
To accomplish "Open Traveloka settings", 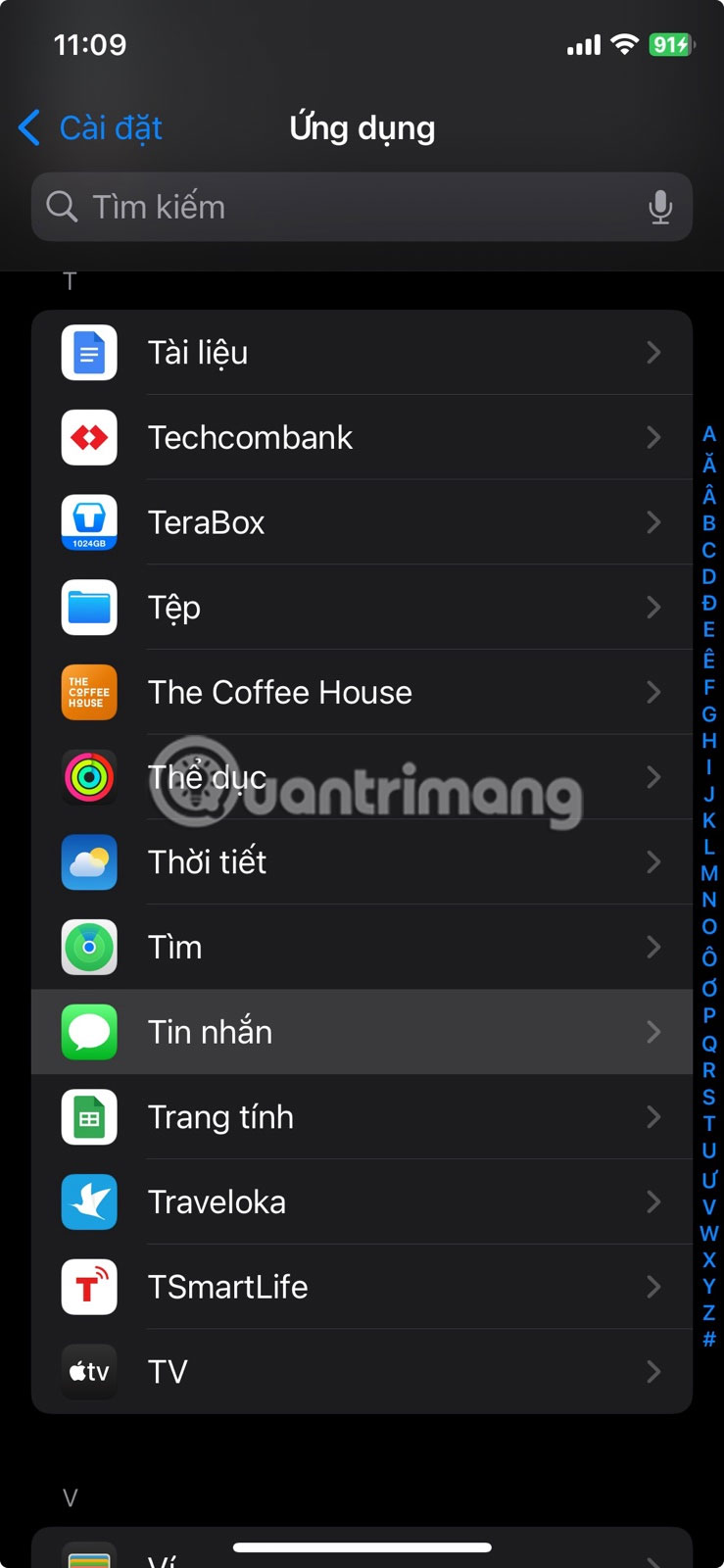I will pyautogui.click(x=362, y=1202).
